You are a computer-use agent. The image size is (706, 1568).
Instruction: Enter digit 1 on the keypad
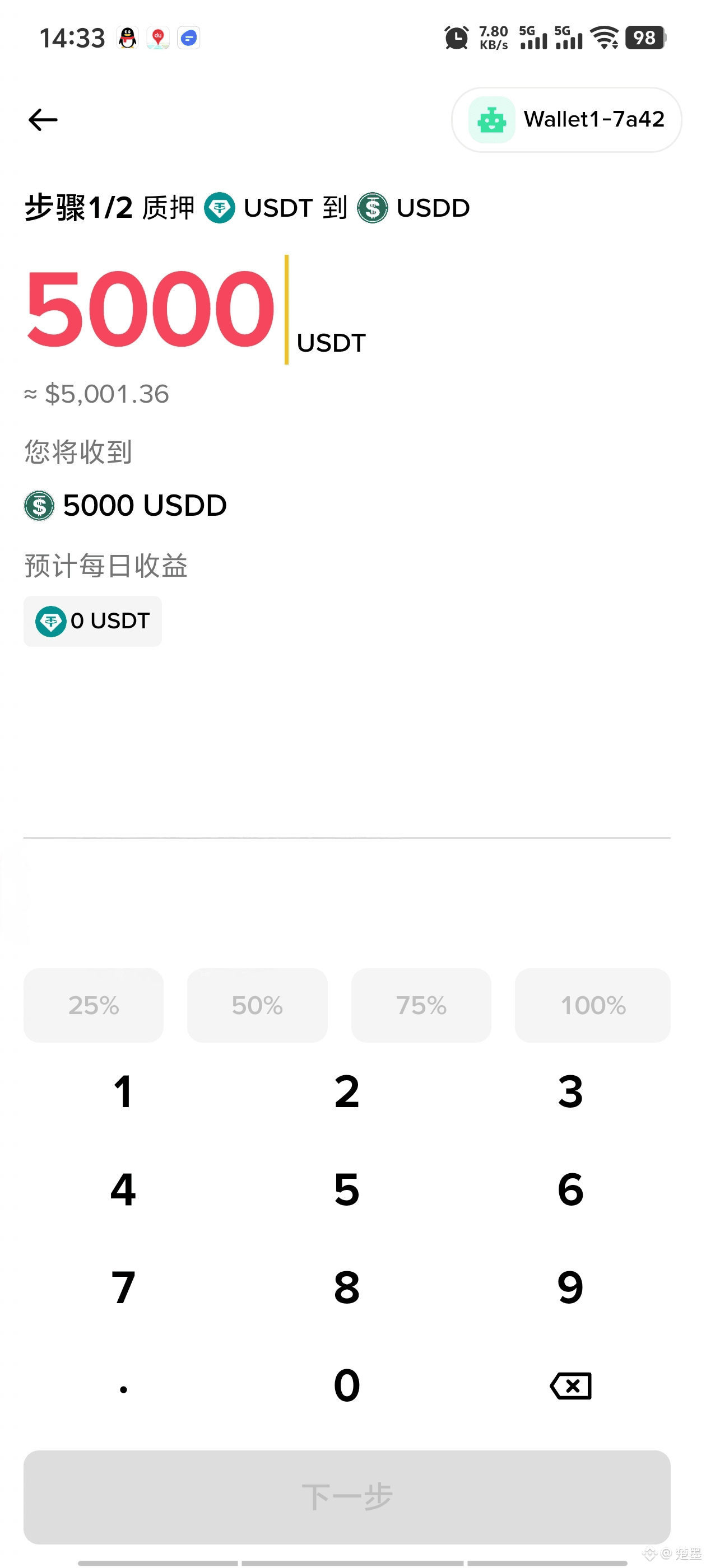[x=123, y=1091]
